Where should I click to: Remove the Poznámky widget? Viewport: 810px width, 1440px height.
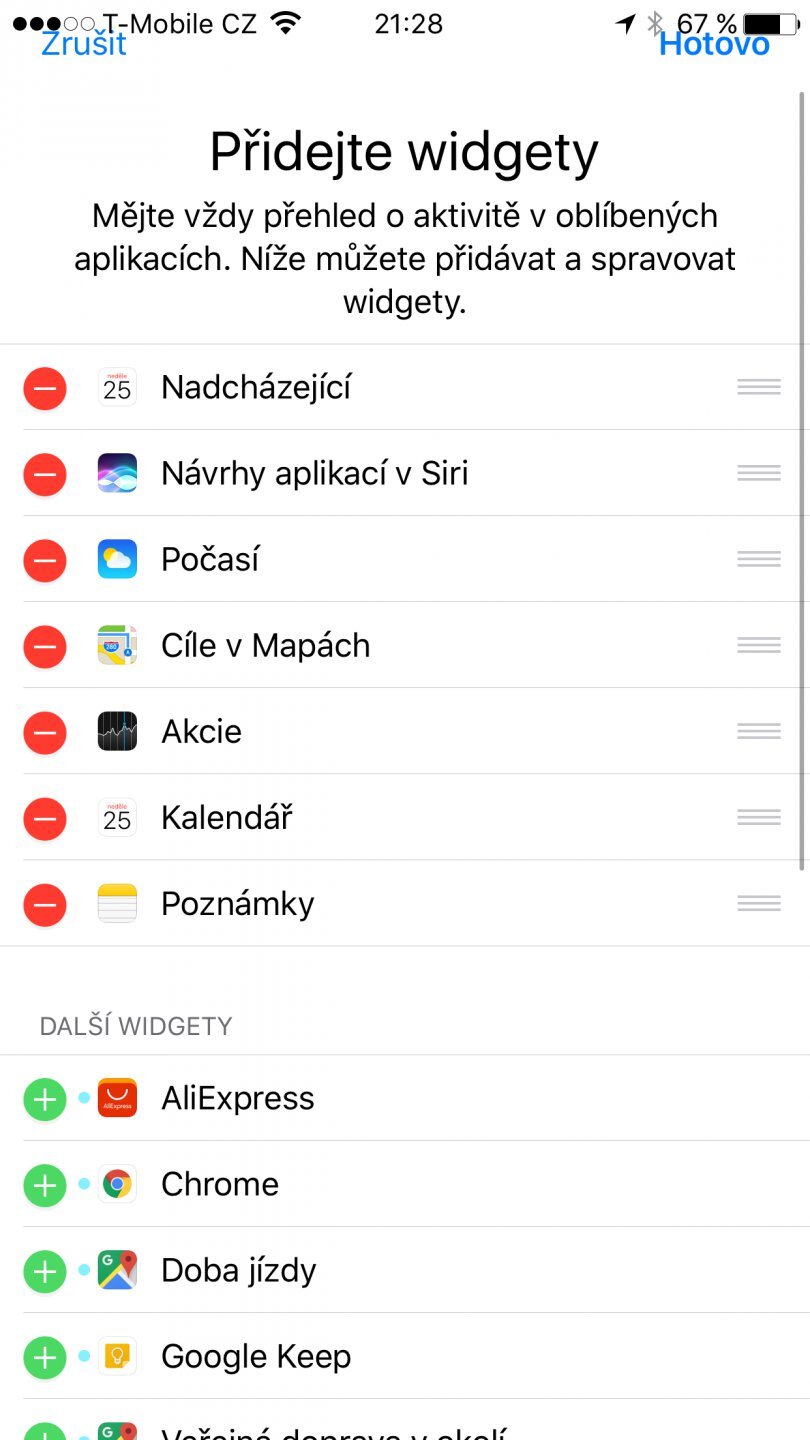tap(45, 904)
